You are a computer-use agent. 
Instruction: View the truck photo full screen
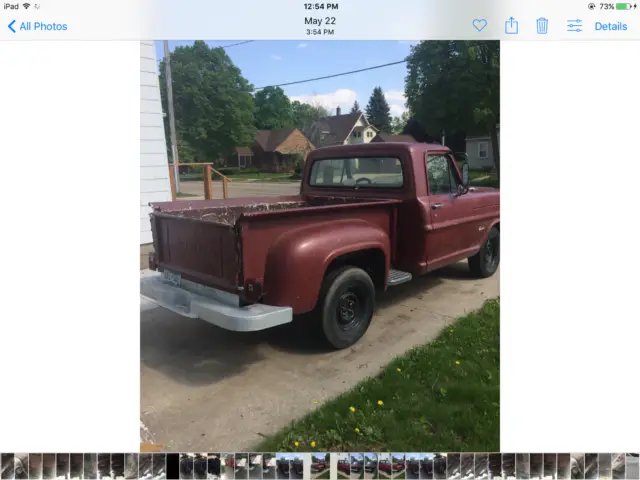coord(319,245)
